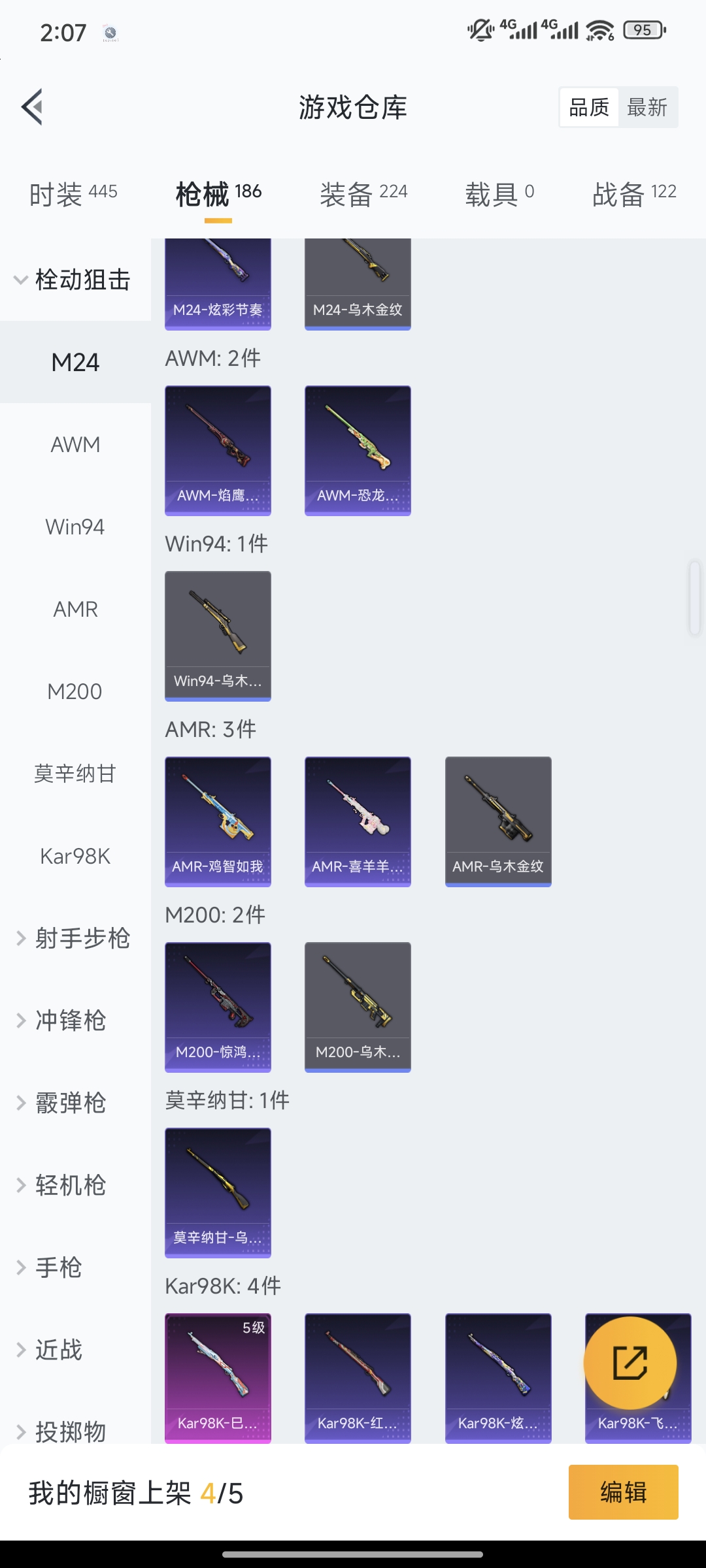Sort the warehouse by 最新
The height and width of the screenshot is (1568, 706).
click(647, 107)
